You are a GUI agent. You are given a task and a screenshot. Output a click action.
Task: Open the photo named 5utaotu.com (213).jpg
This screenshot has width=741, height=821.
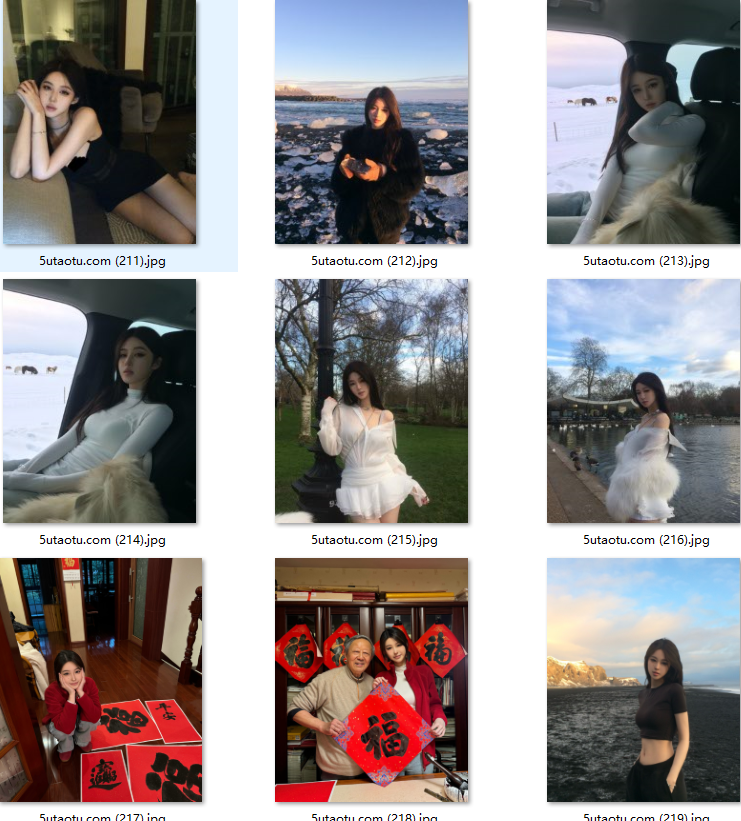(643, 122)
